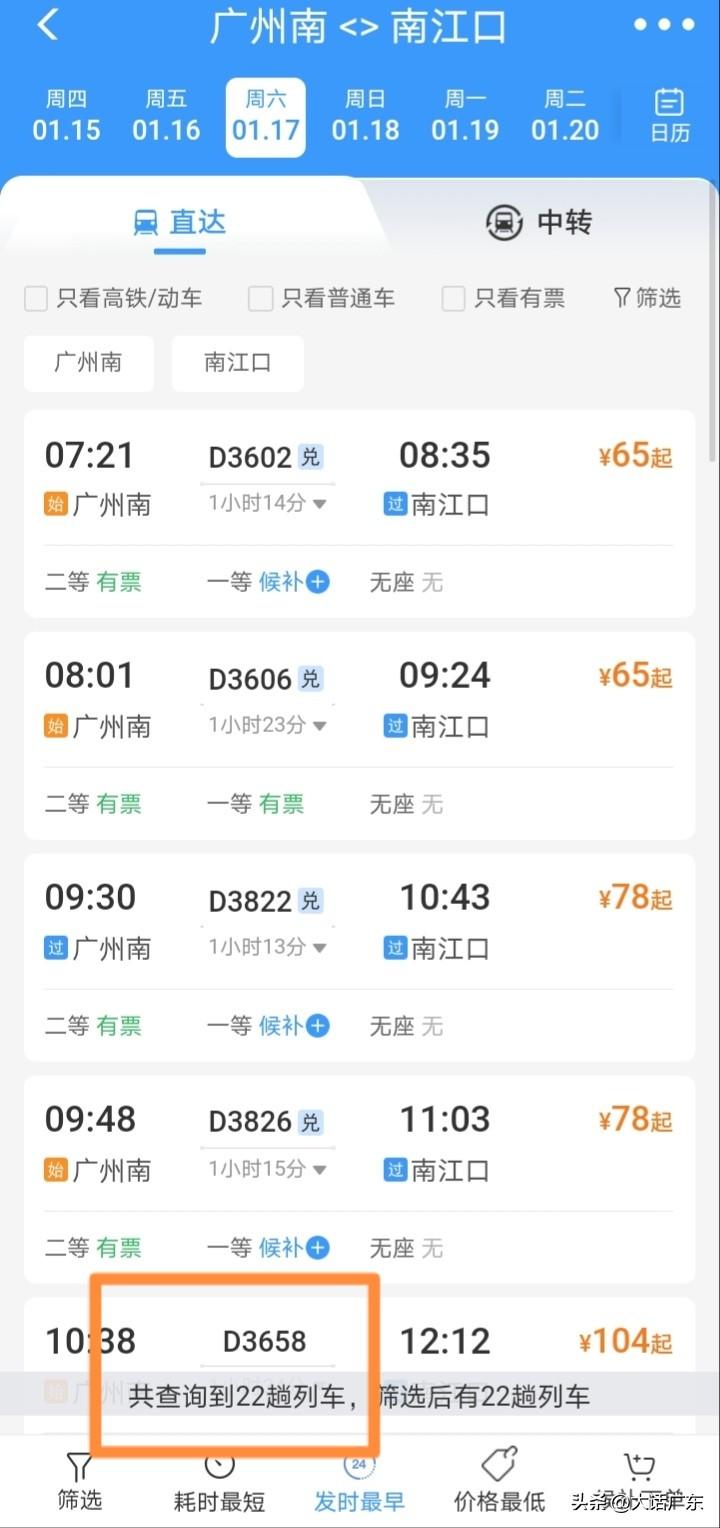720x1528 pixels.
Task: Sort by 价格最低 in bottom bar
Action: coord(499,1484)
